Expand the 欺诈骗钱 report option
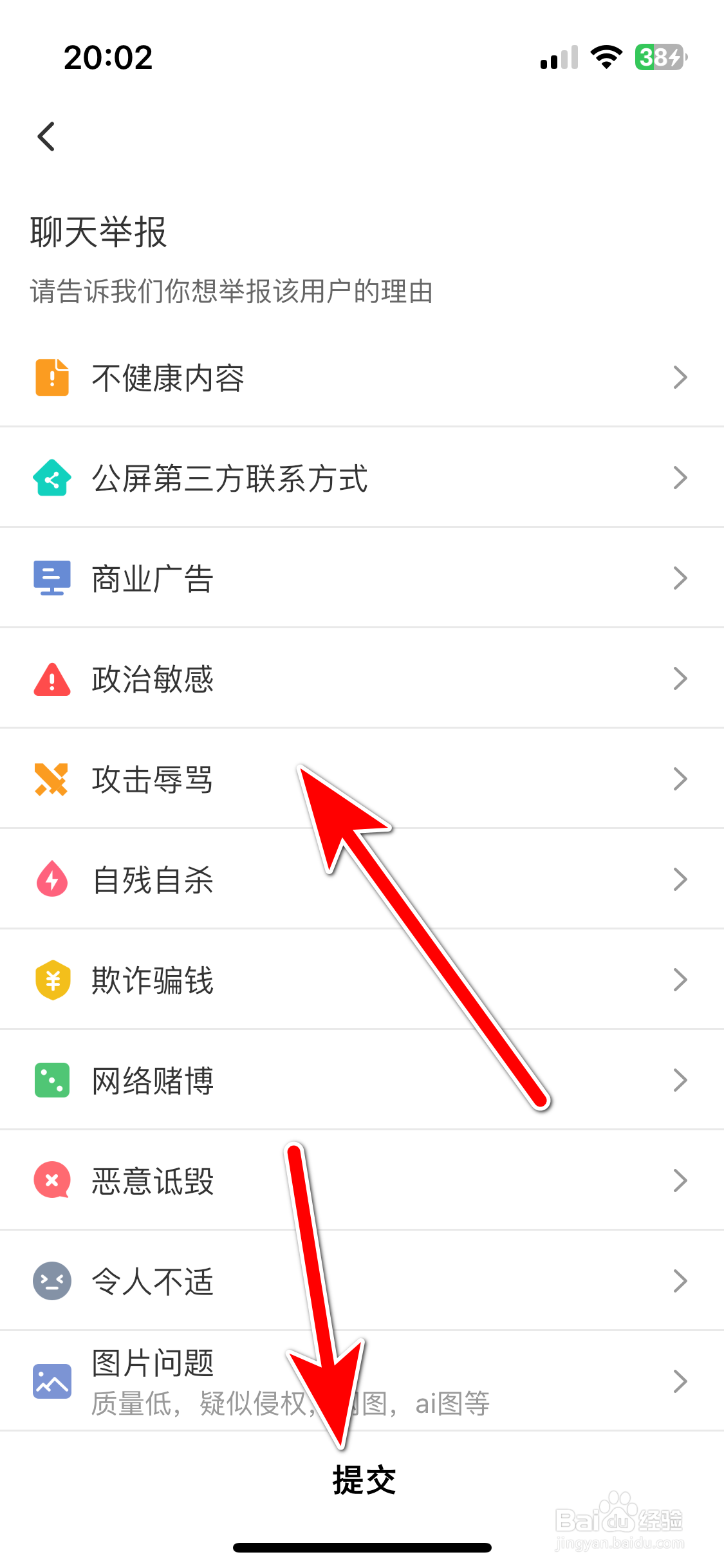The height and width of the screenshot is (1568, 724). pyautogui.click(x=360, y=980)
